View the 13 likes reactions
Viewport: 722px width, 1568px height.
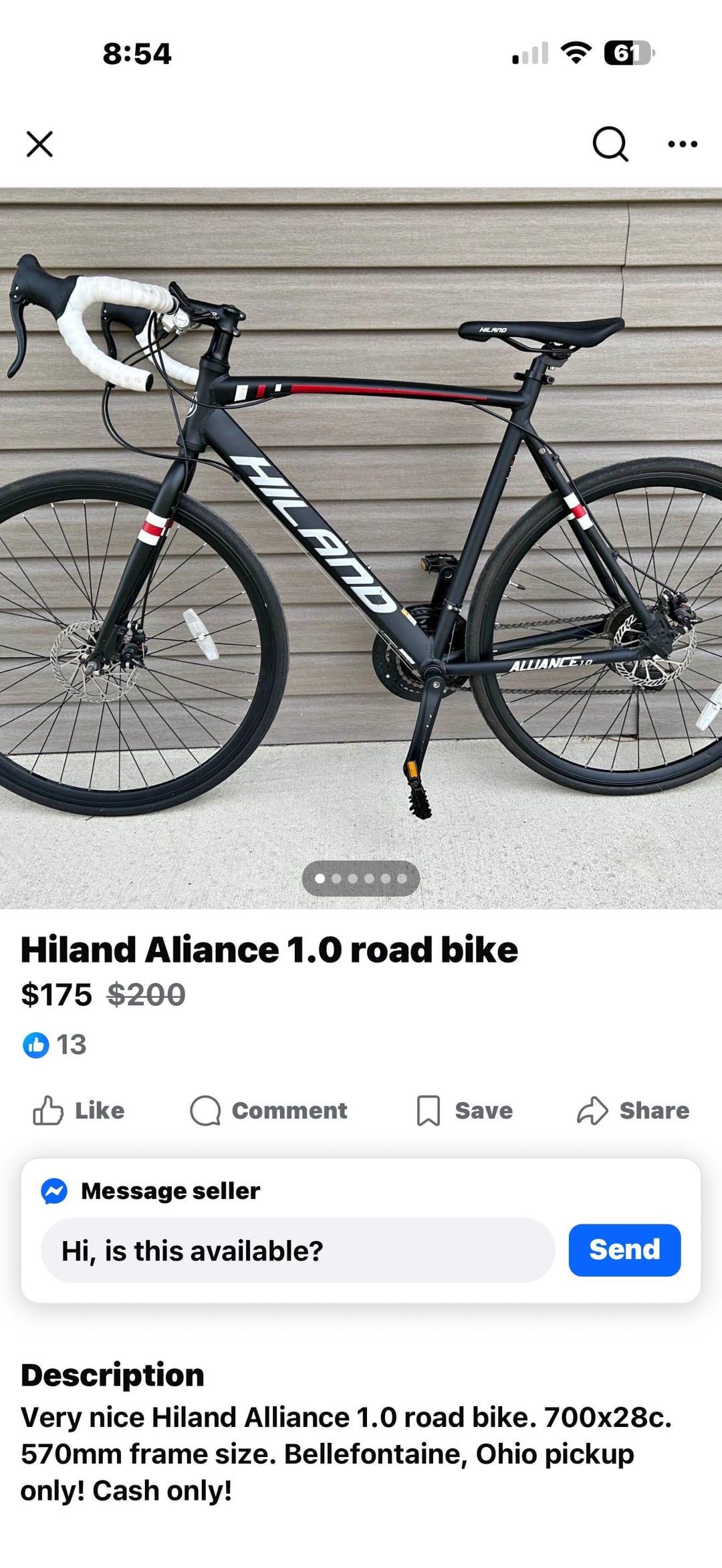(55, 1045)
